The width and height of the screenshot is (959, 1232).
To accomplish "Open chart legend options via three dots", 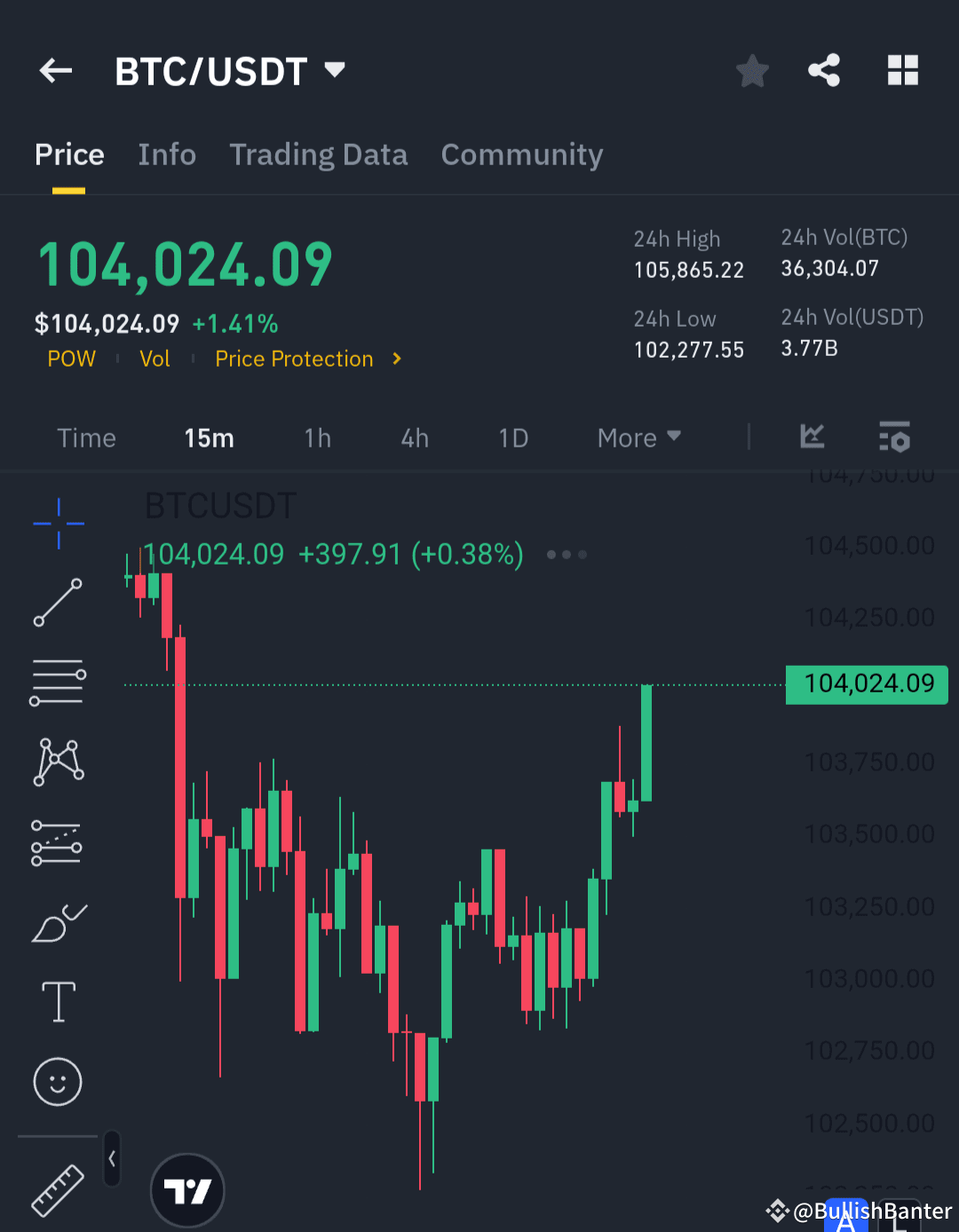I will click(x=566, y=554).
